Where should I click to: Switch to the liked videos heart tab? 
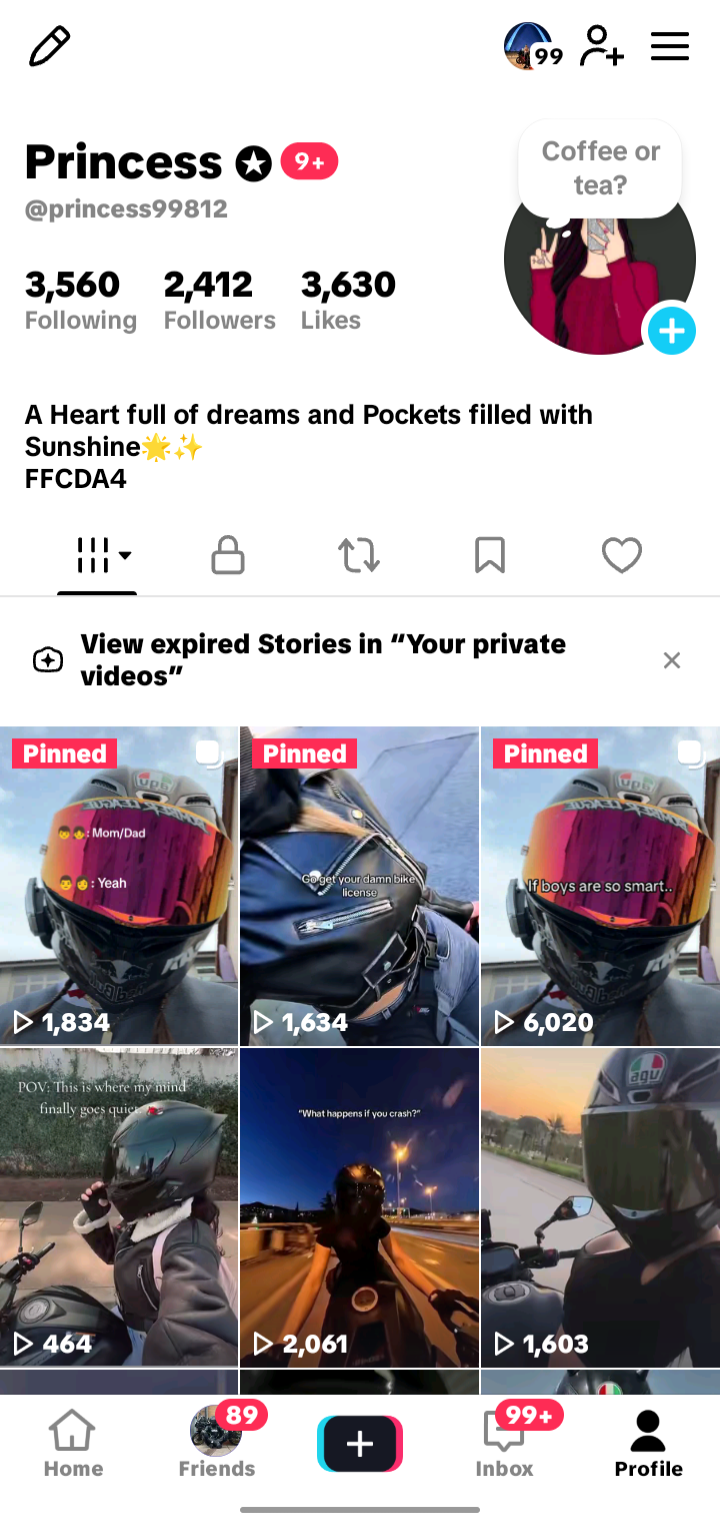pos(621,555)
